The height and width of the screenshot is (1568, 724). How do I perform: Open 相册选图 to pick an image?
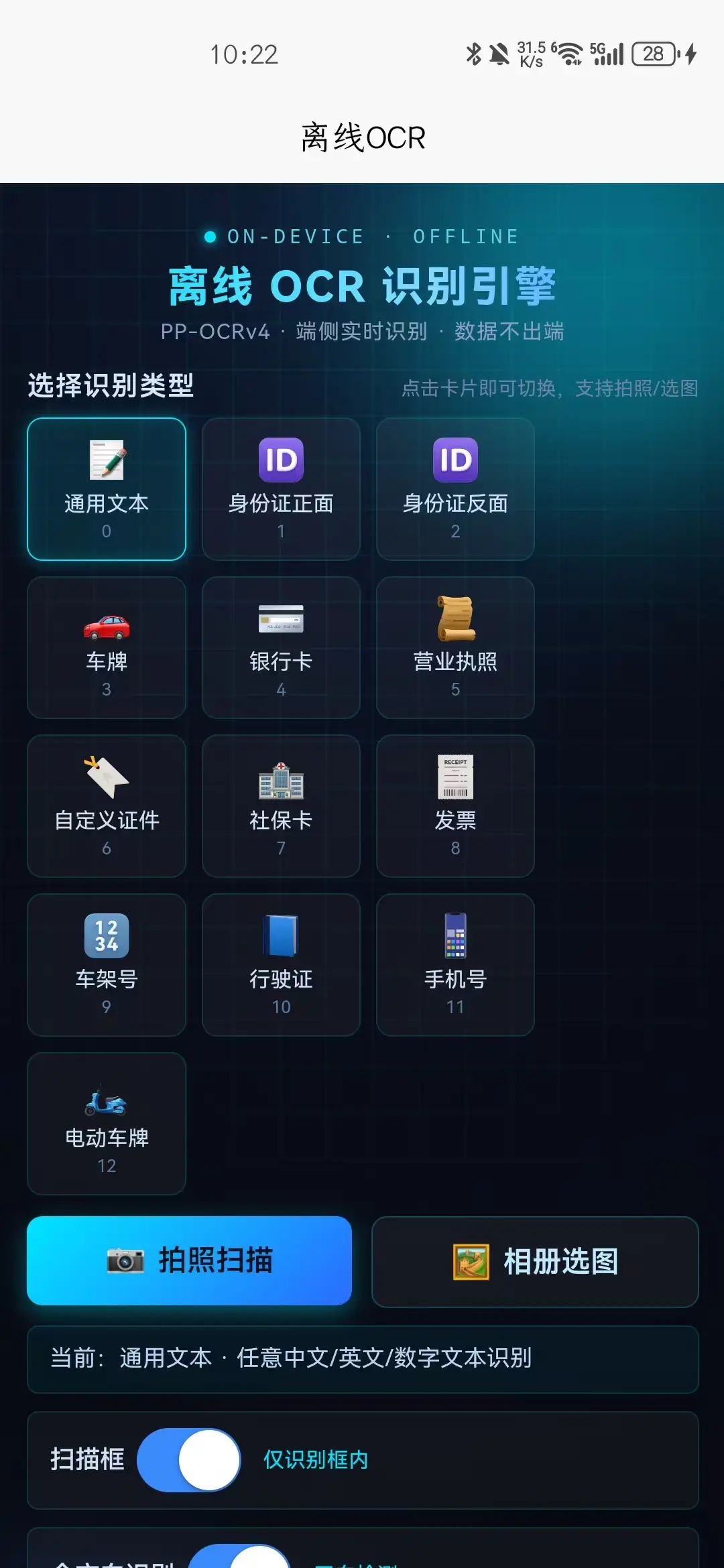click(535, 1262)
